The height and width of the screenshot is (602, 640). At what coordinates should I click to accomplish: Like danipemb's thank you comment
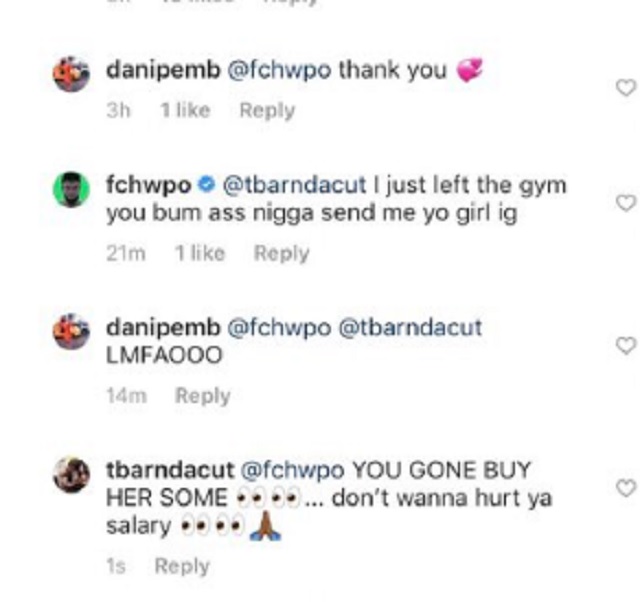pos(625,88)
